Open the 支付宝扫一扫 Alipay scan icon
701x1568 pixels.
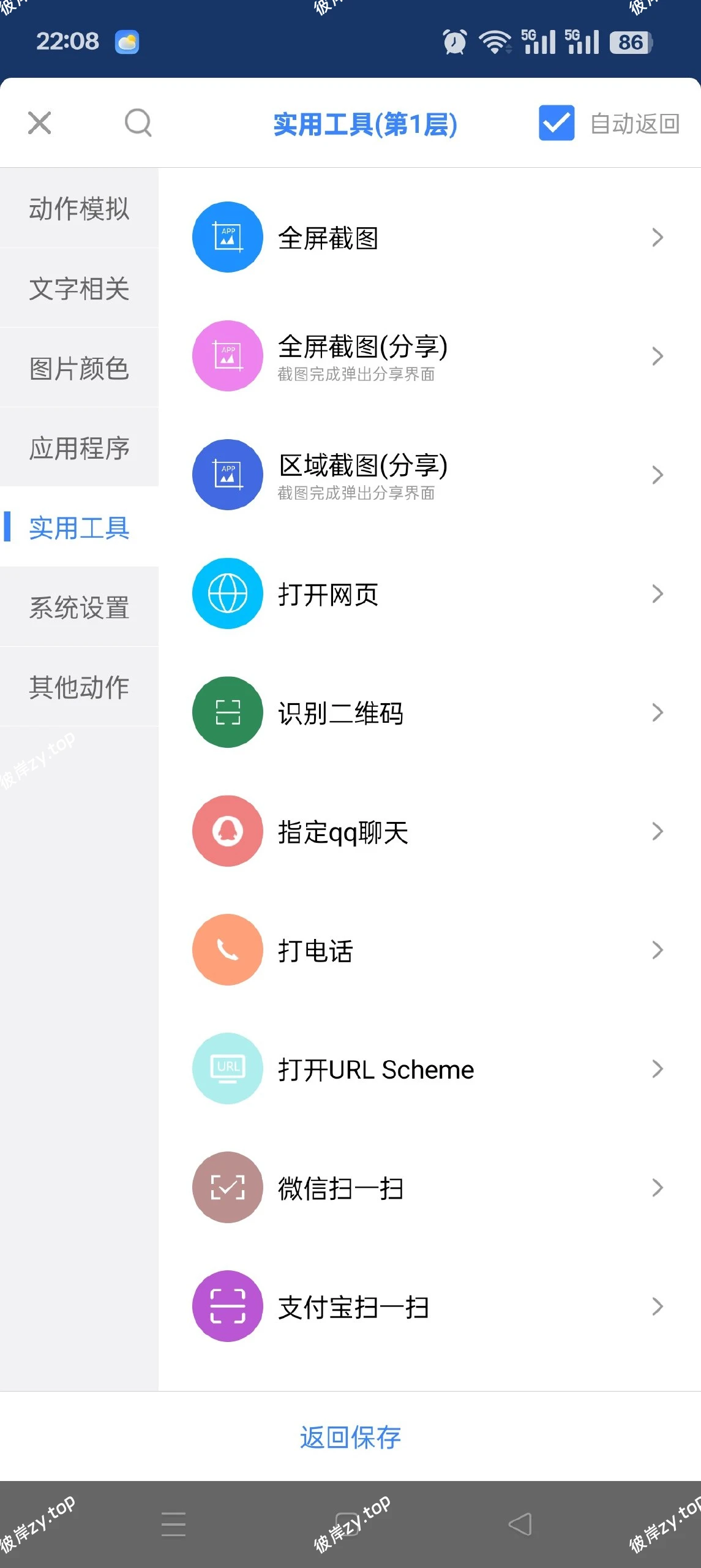[227, 1306]
